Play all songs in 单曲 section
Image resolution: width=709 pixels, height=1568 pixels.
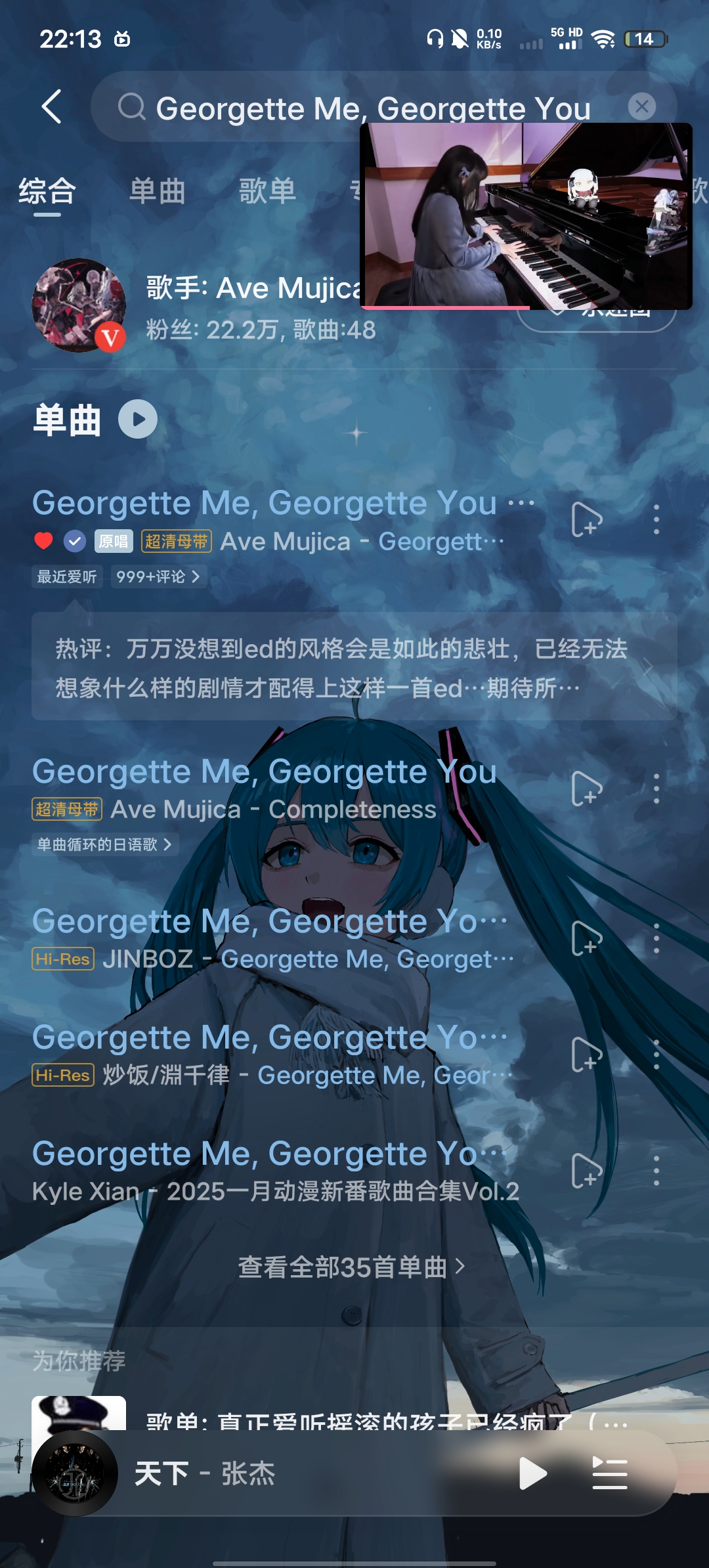[138, 420]
